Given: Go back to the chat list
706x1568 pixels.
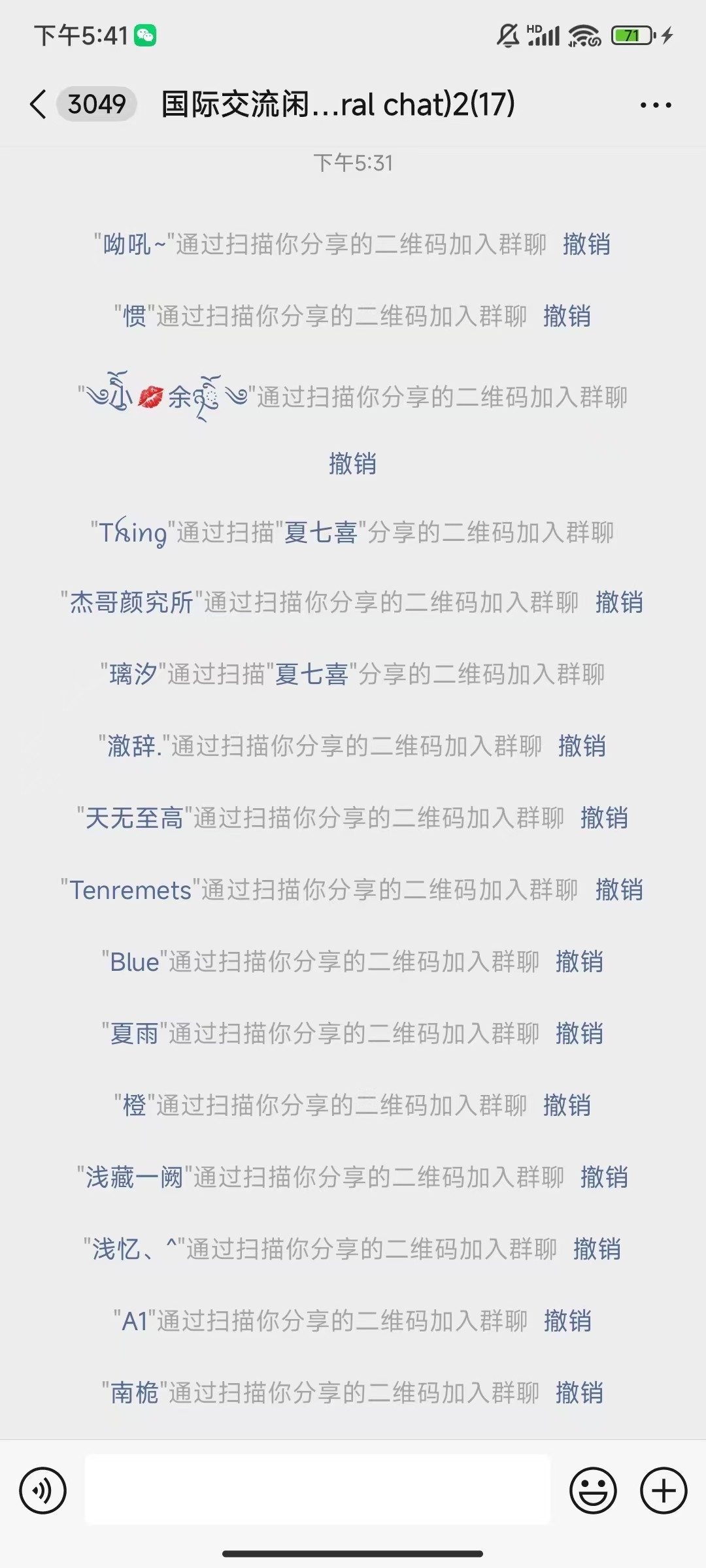Looking at the screenshot, I should pos(39,105).
